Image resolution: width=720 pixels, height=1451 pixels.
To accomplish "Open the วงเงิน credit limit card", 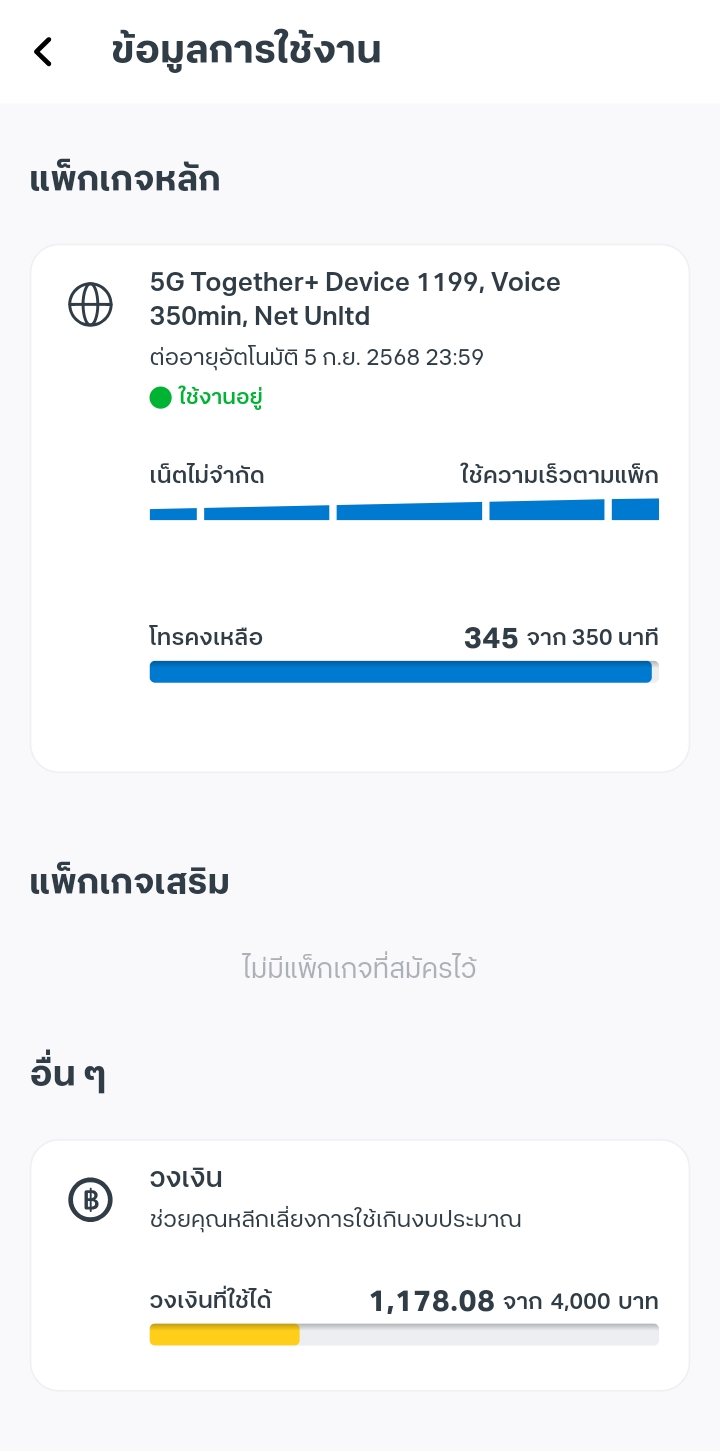I will (360, 1265).
